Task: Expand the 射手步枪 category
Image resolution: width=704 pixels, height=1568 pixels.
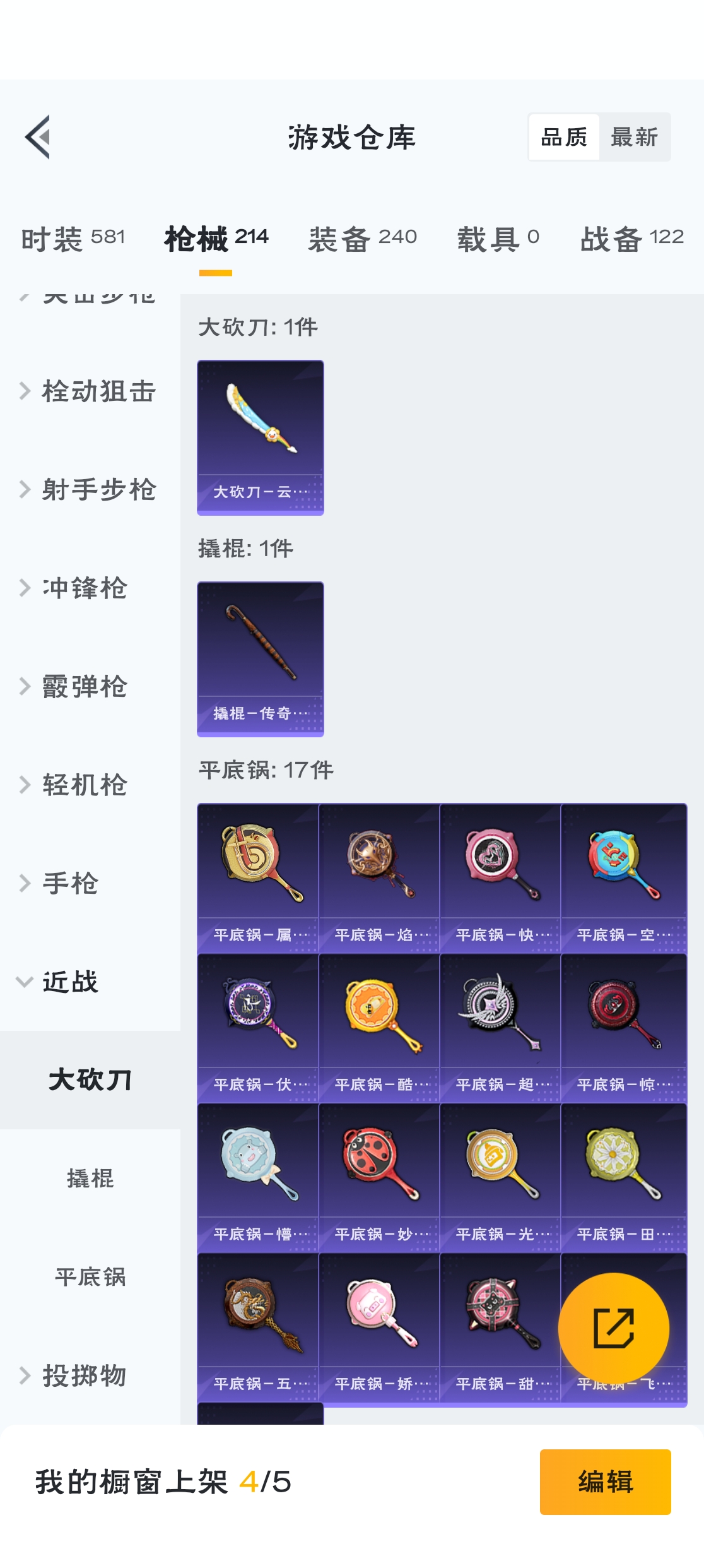Action: [x=88, y=490]
